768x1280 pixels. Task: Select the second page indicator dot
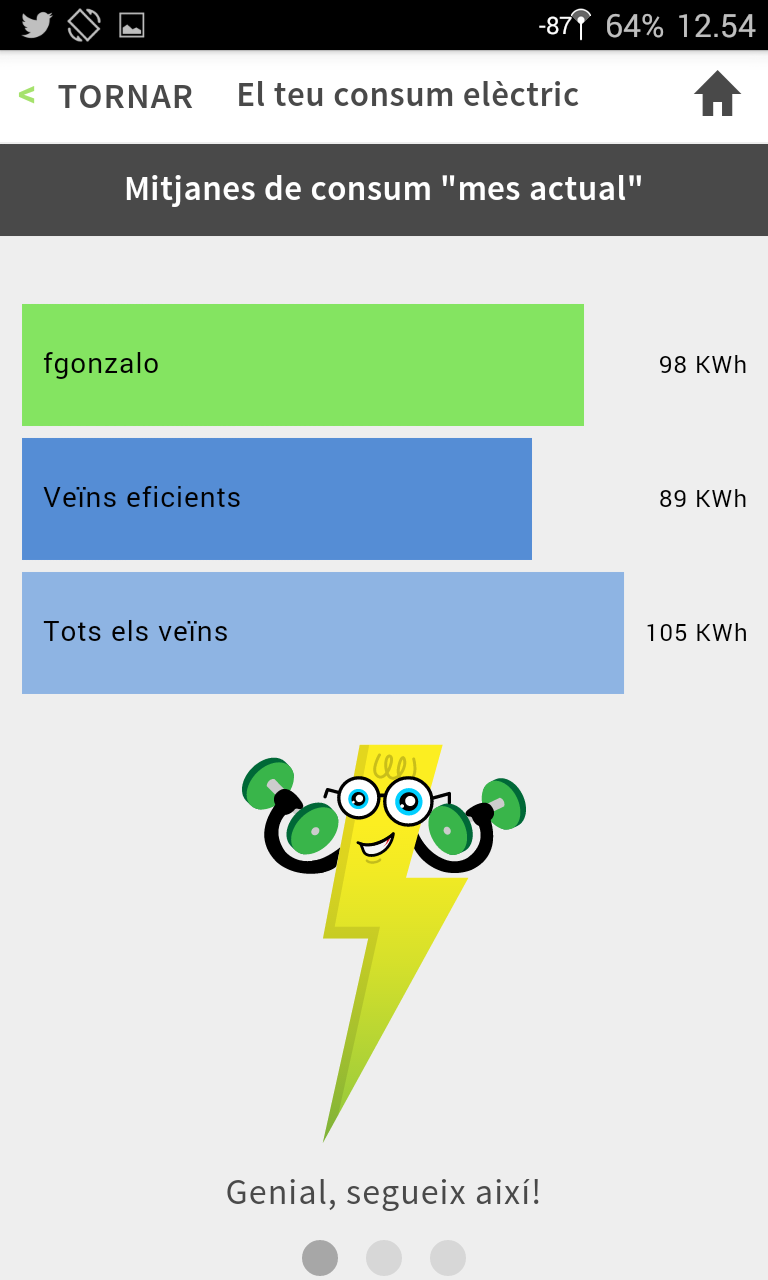point(384,1257)
